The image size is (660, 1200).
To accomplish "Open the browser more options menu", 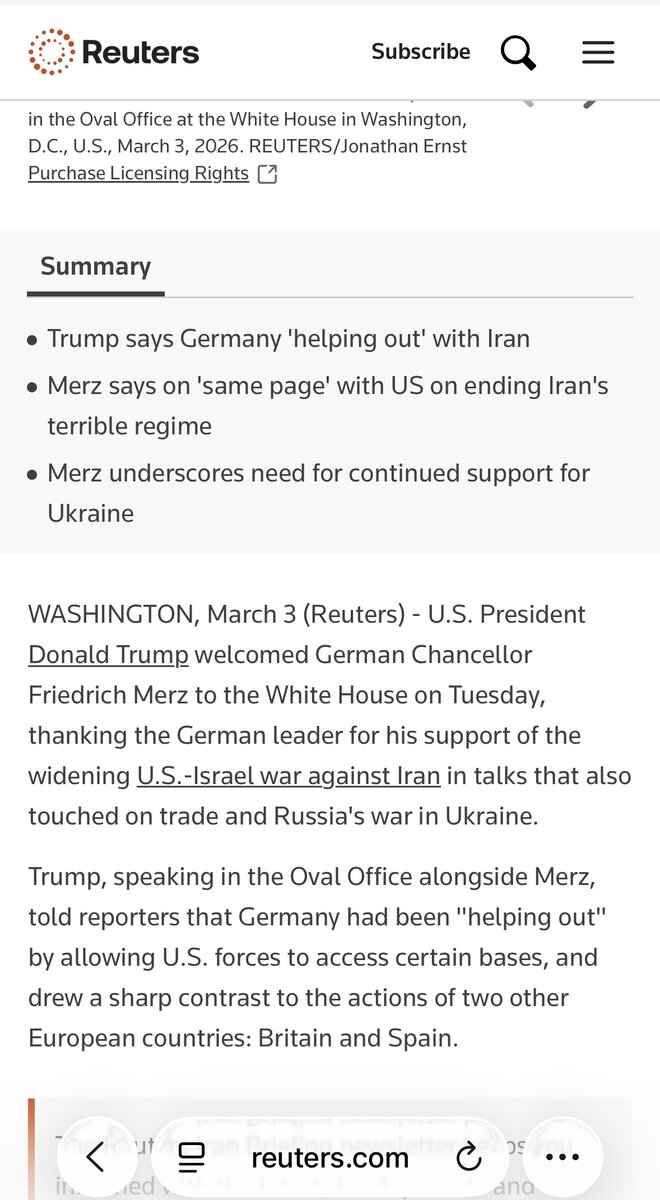I will pyautogui.click(x=562, y=1158).
